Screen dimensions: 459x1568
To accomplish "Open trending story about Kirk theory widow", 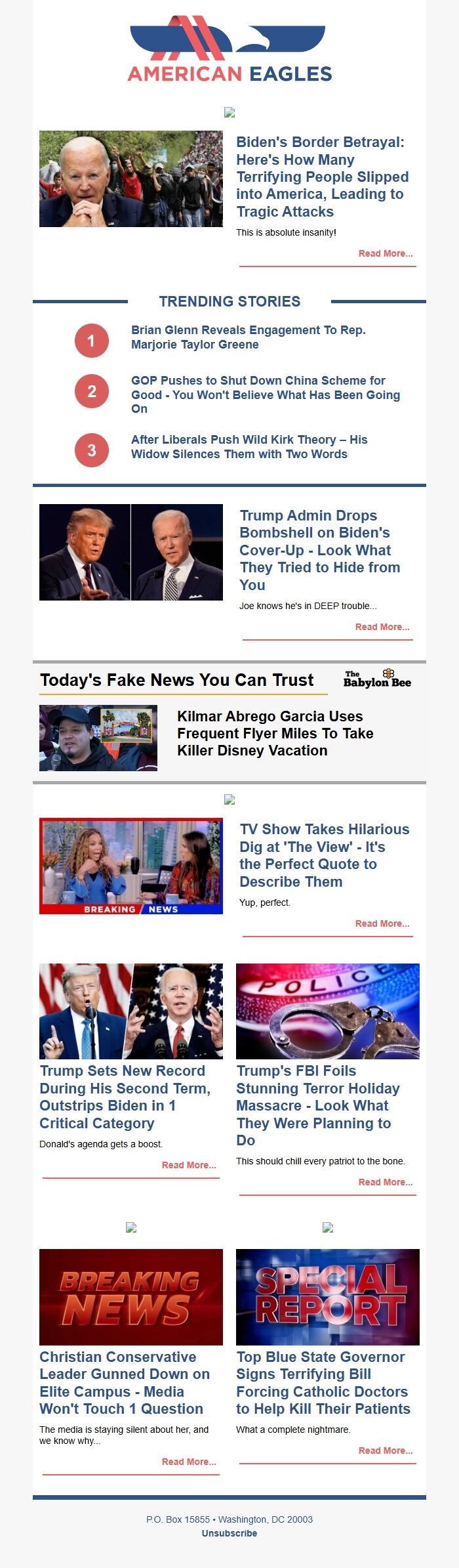I will (249, 446).
